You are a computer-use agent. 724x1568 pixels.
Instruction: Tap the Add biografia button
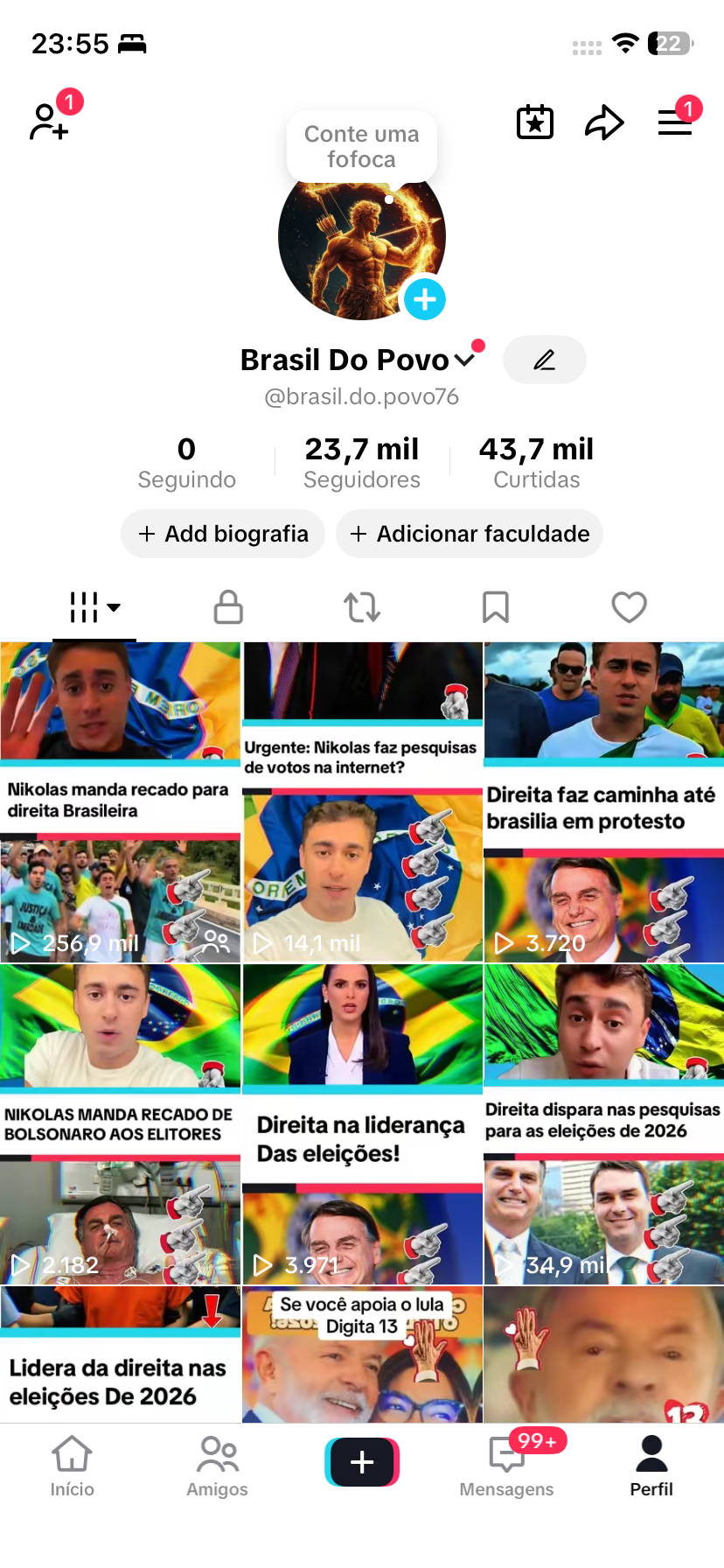point(222,534)
